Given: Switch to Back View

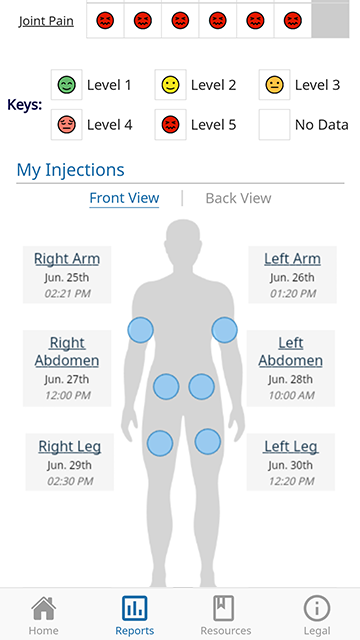Looking at the screenshot, I should click(238, 198).
